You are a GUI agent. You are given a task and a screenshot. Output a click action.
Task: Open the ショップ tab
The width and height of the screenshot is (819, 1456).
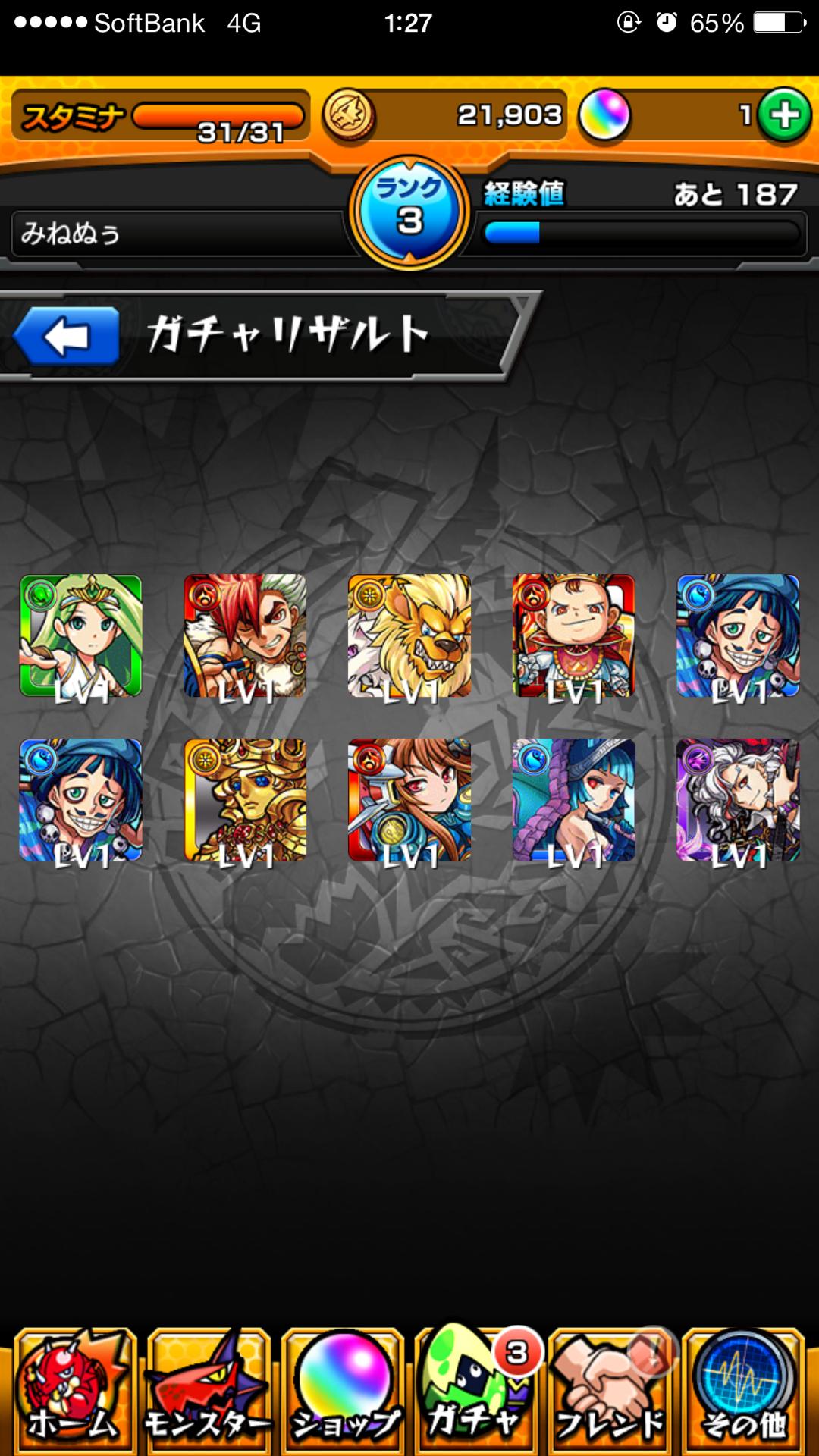pyautogui.click(x=343, y=1391)
